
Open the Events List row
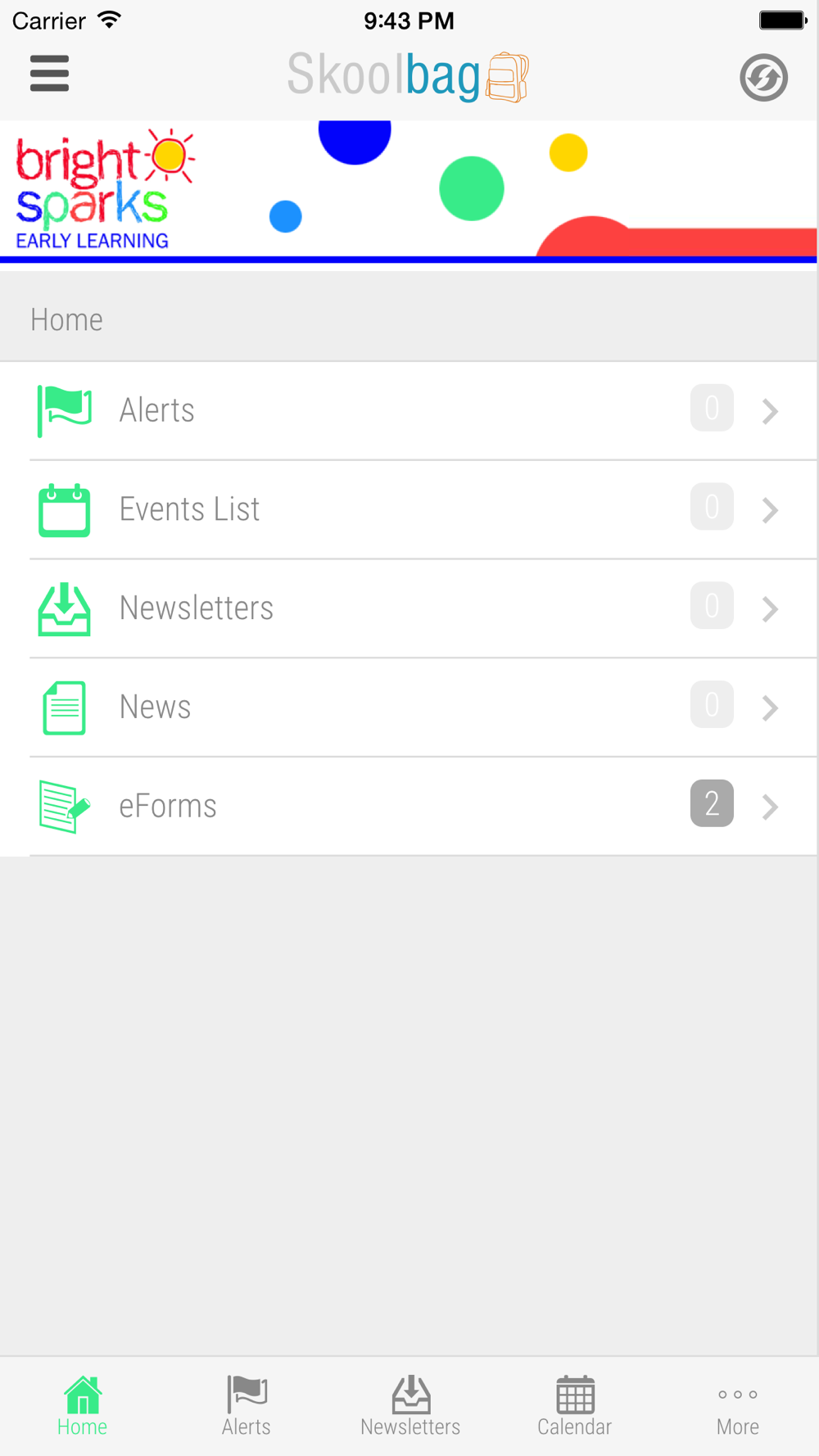[409, 509]
